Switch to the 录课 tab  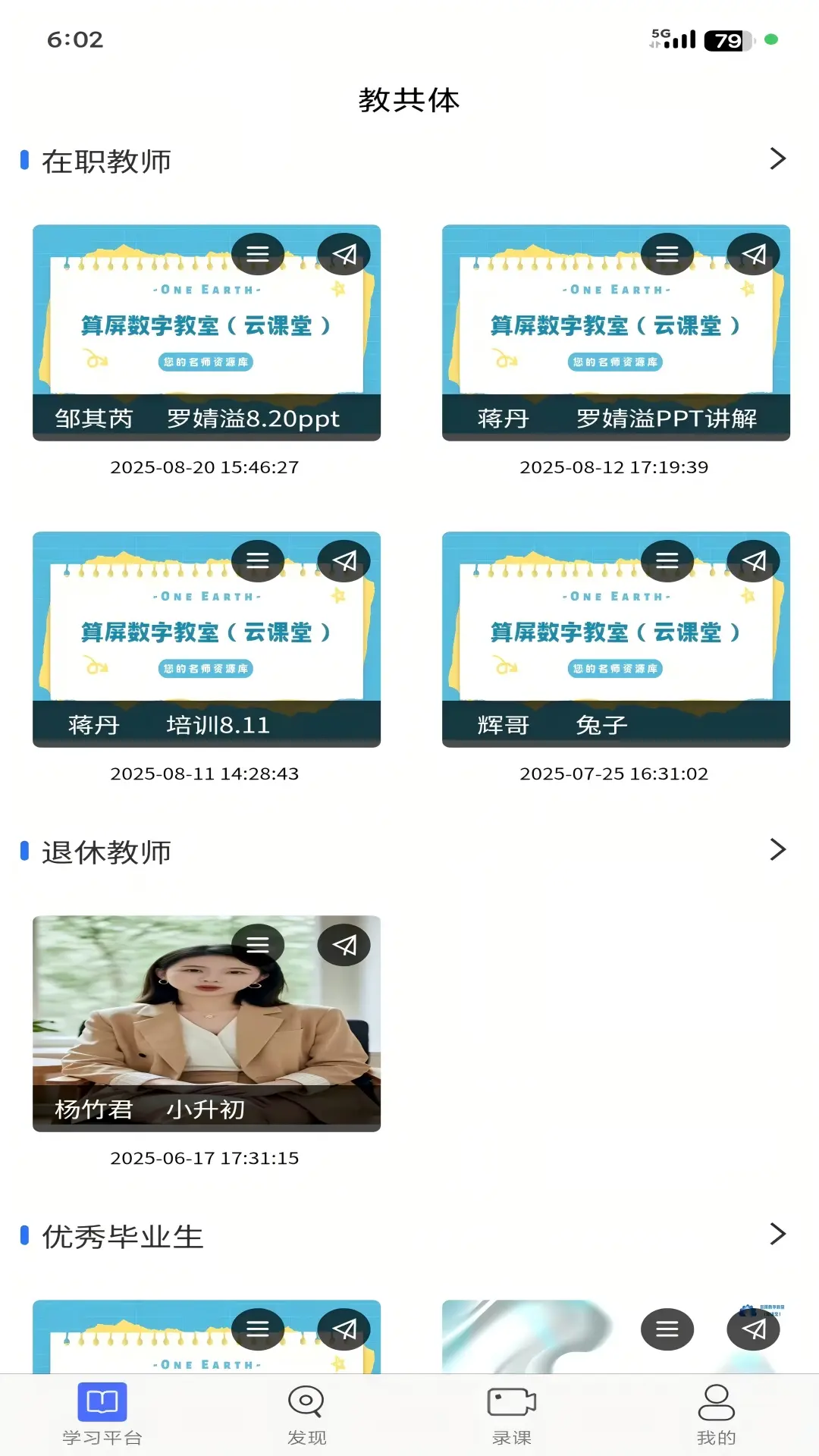point(512,1414)
